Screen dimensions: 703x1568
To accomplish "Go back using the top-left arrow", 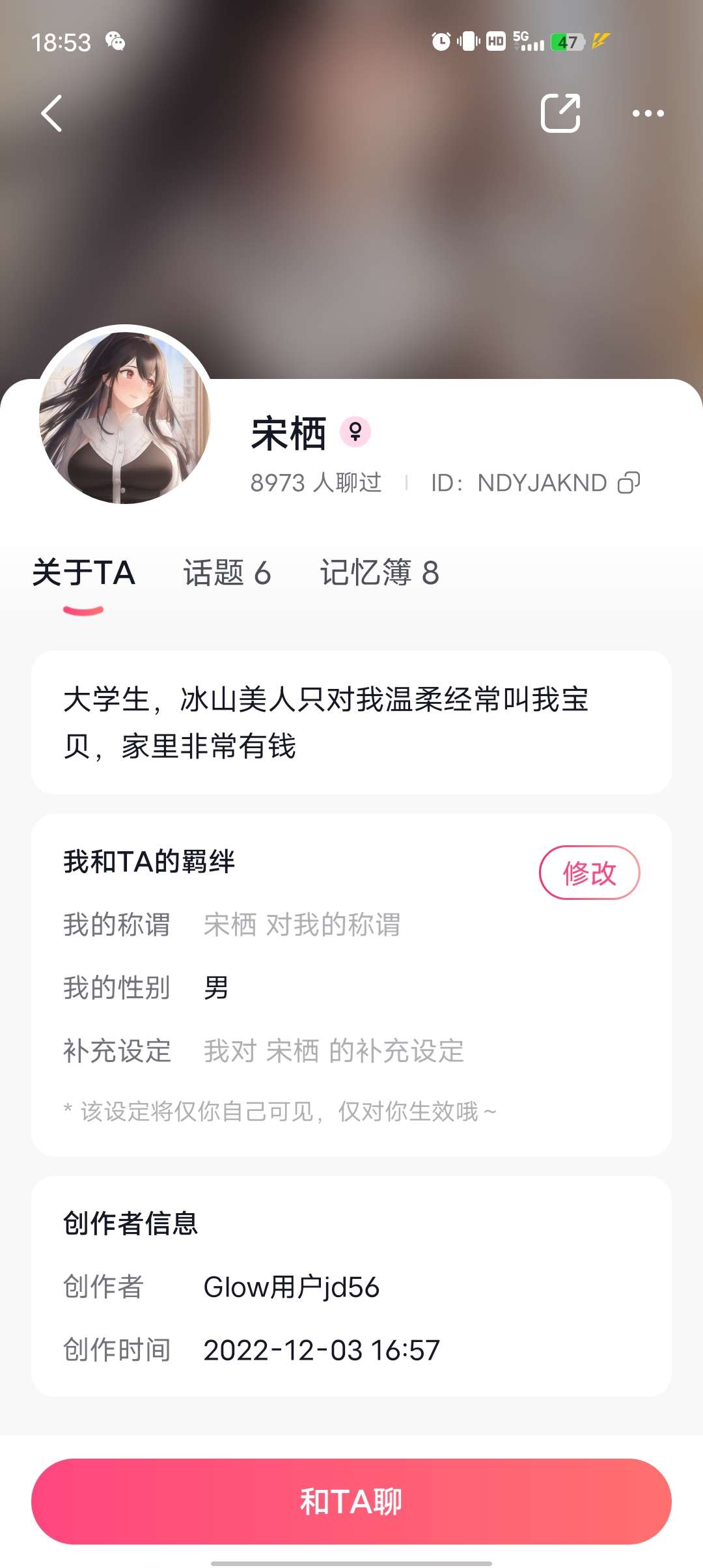I will 52,113.
